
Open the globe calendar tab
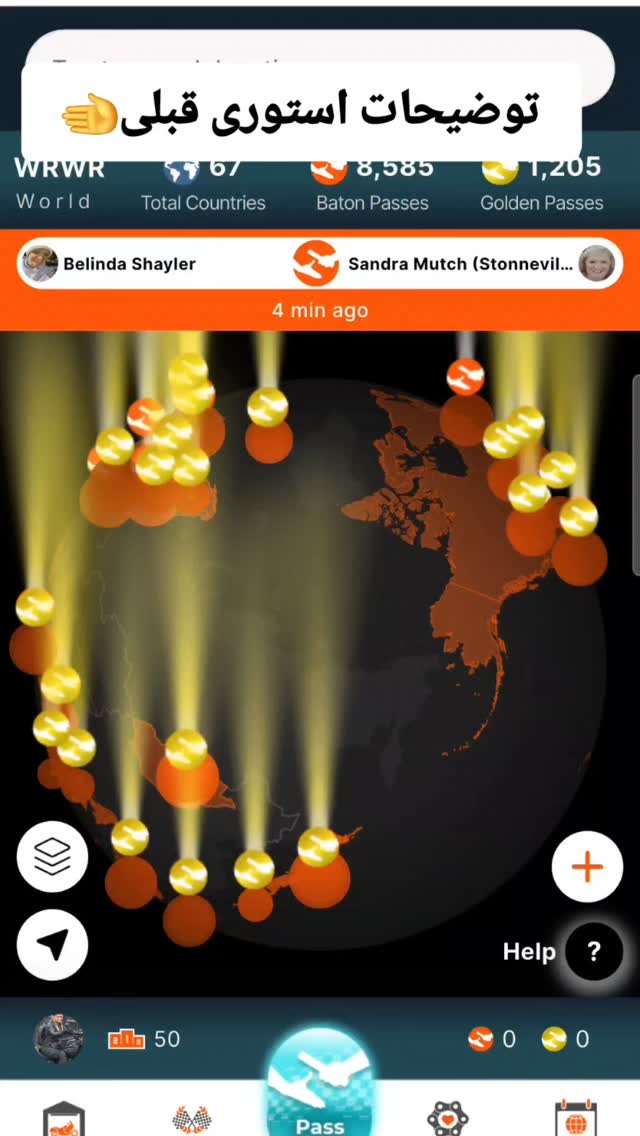[575, 1119]
